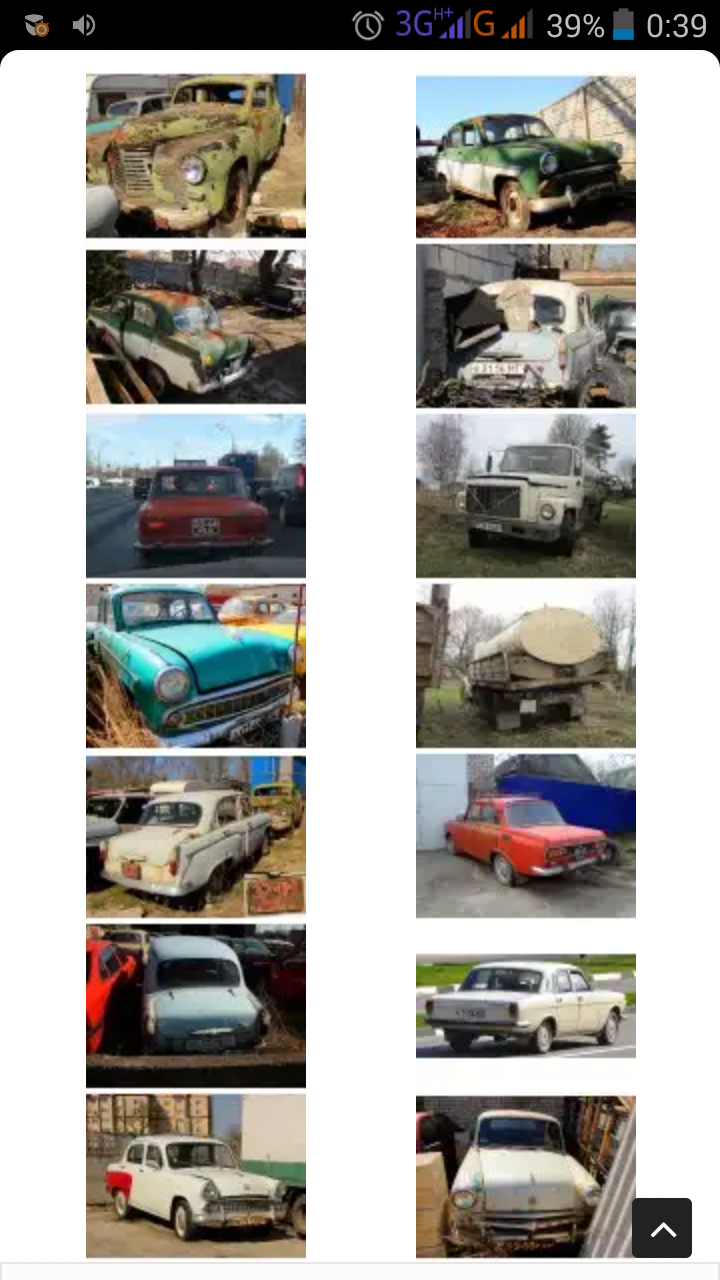Open the white car with red fender
This screenshot has height=1280, width=720.
click(196, 1176)
